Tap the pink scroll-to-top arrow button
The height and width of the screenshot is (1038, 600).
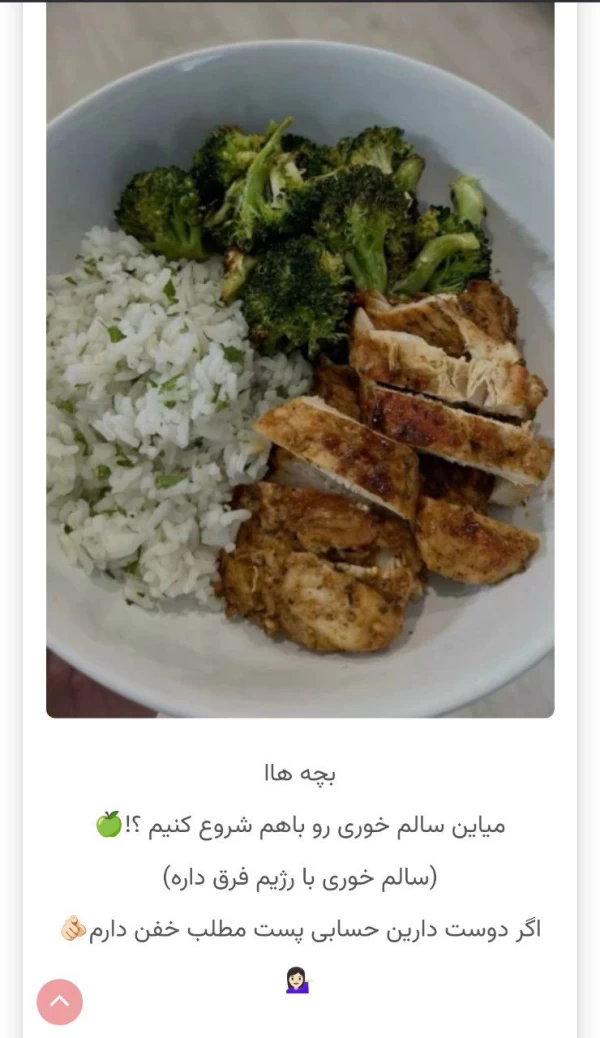click(x=60, y=1001)
